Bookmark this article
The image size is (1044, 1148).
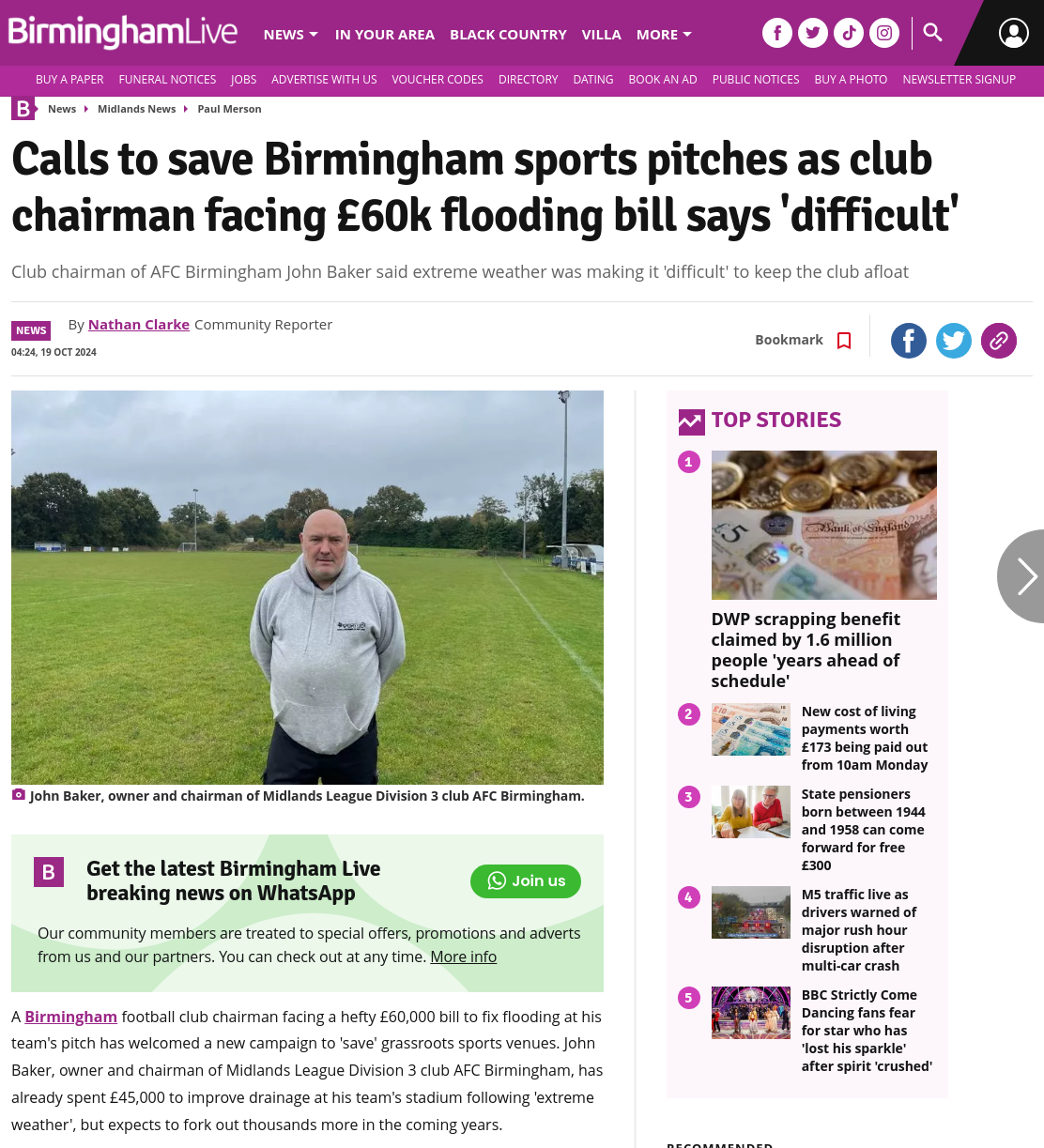[804, 340]
